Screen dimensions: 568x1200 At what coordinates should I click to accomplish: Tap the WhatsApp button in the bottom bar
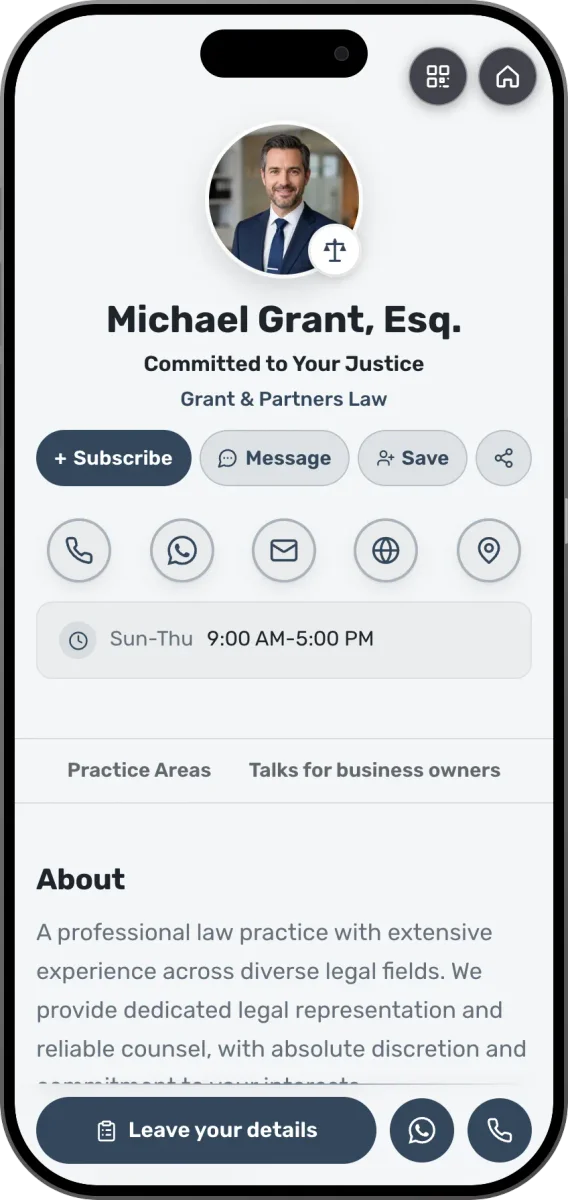coord(422,1130)
